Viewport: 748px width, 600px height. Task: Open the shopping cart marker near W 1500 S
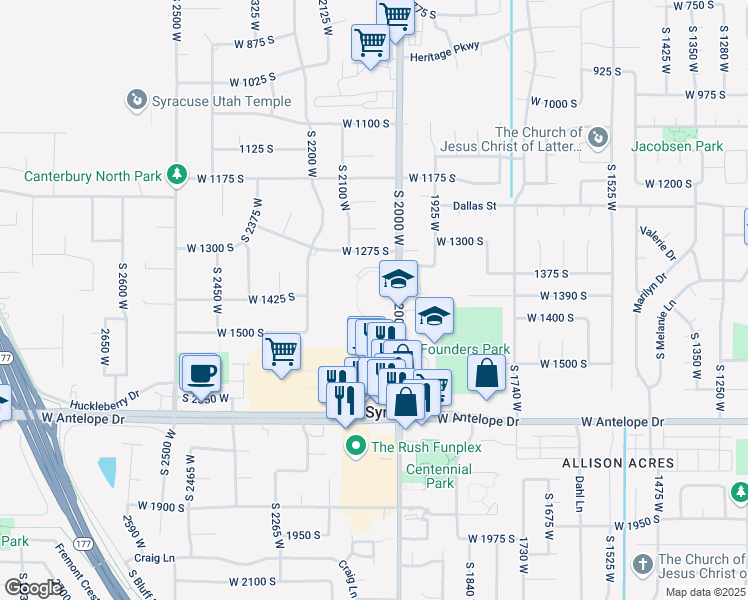pyautogui.click(x=283, y=351)
